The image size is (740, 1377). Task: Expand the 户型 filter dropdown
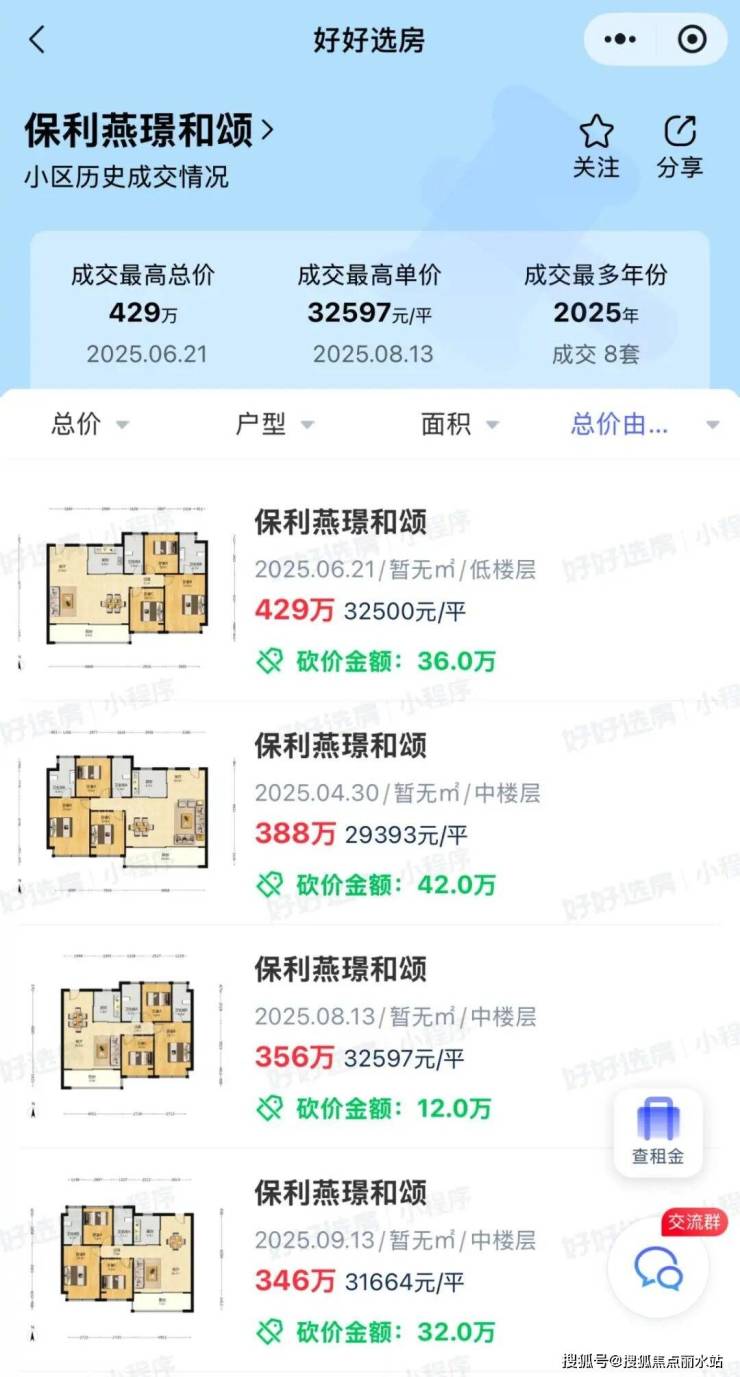point(274,424)
